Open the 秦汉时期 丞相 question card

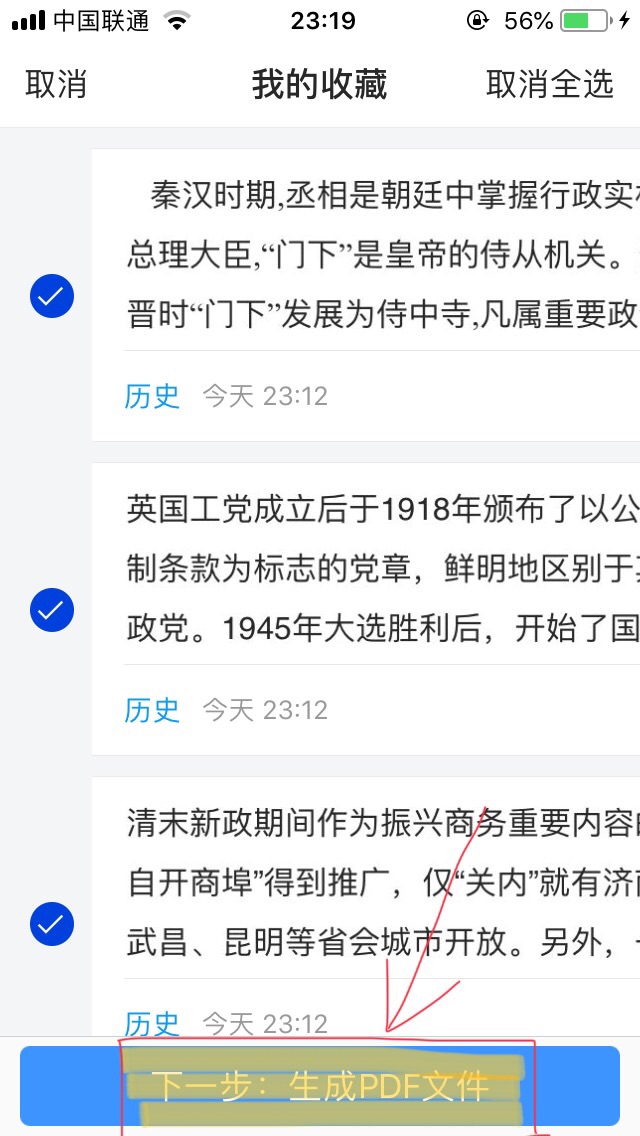tap(380, 256)
